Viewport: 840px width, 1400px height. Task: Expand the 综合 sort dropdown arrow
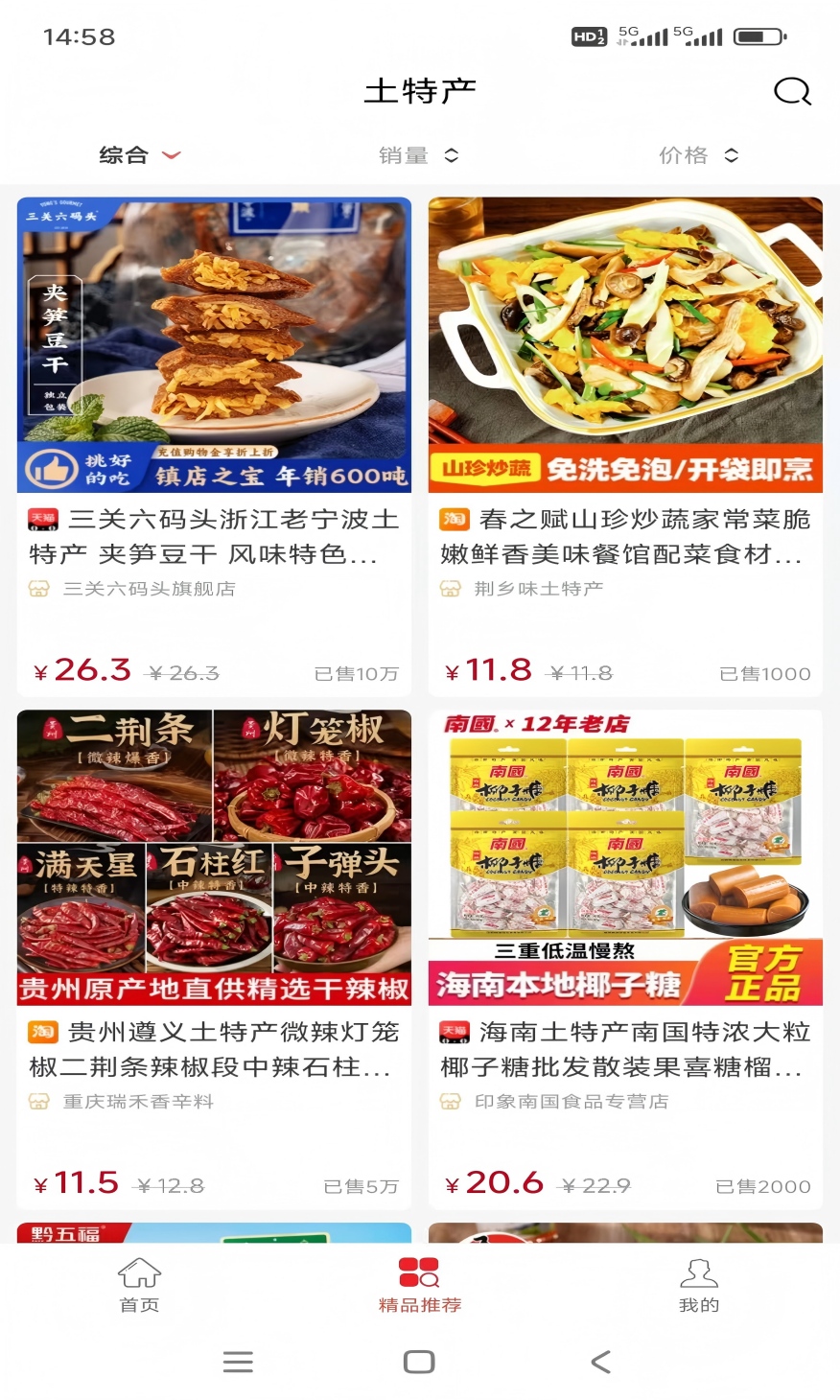(170, 154)
